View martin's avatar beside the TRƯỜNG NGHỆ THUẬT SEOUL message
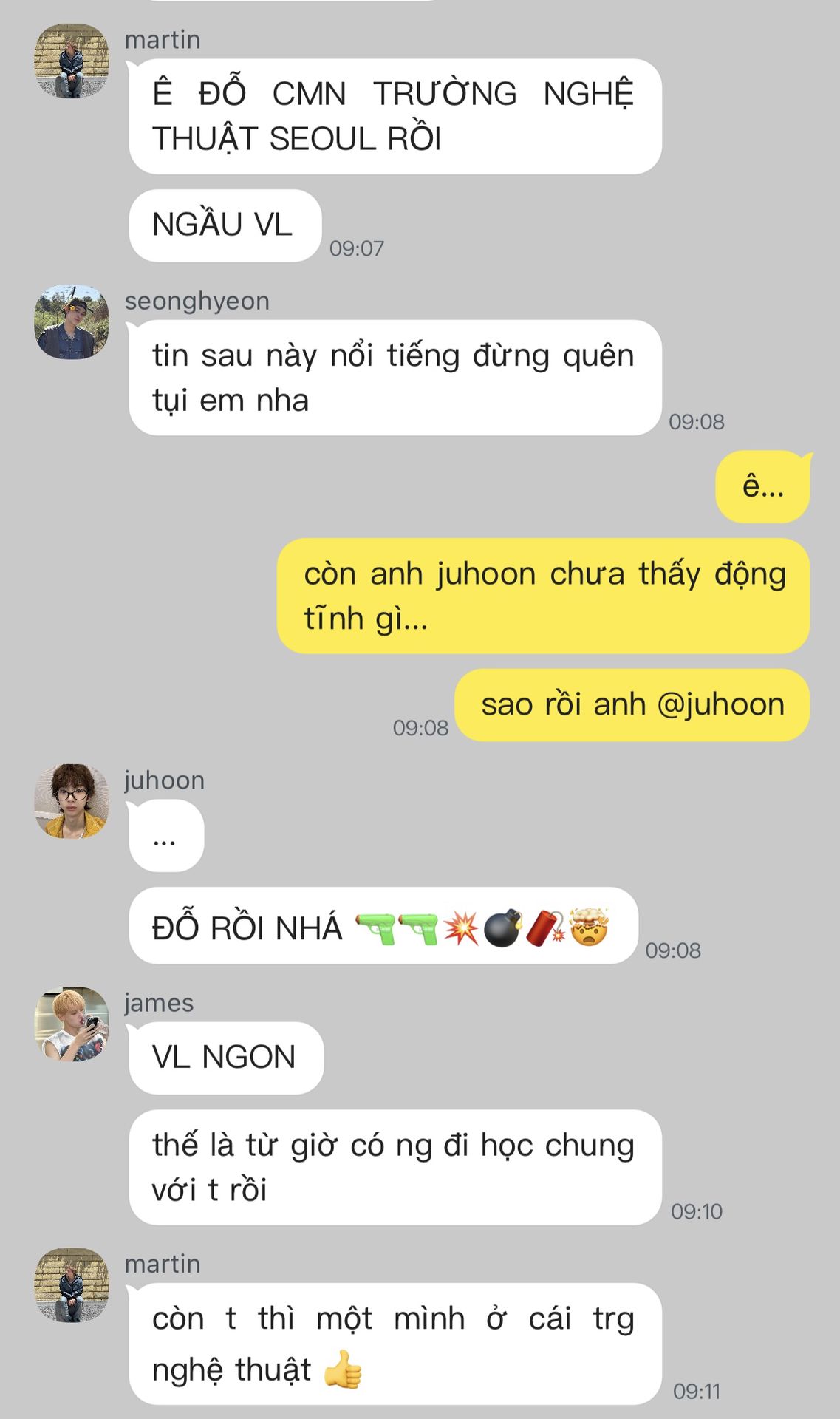 (x=72, y=61)
